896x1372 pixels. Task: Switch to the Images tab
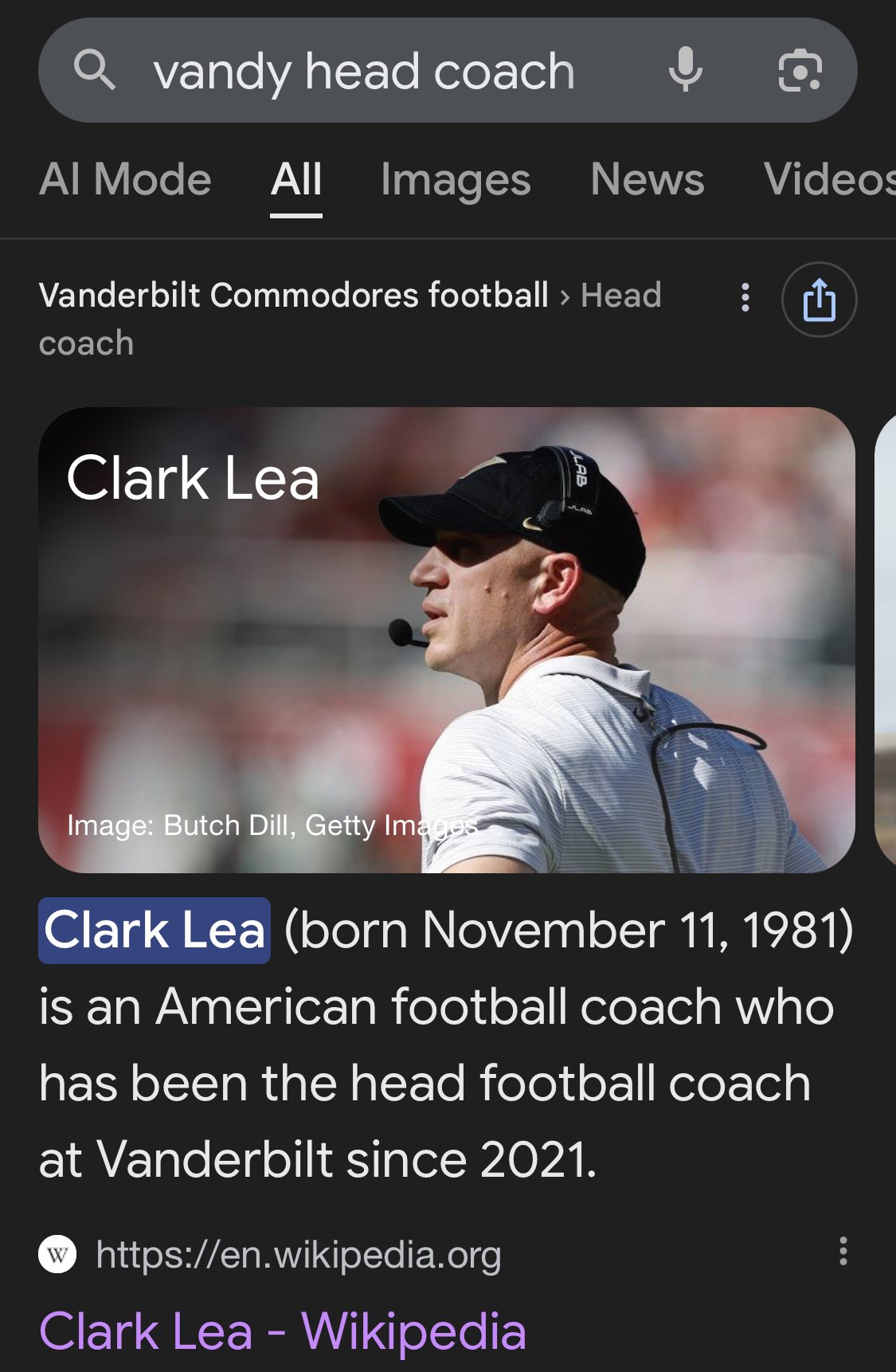[x=456, y=179]
